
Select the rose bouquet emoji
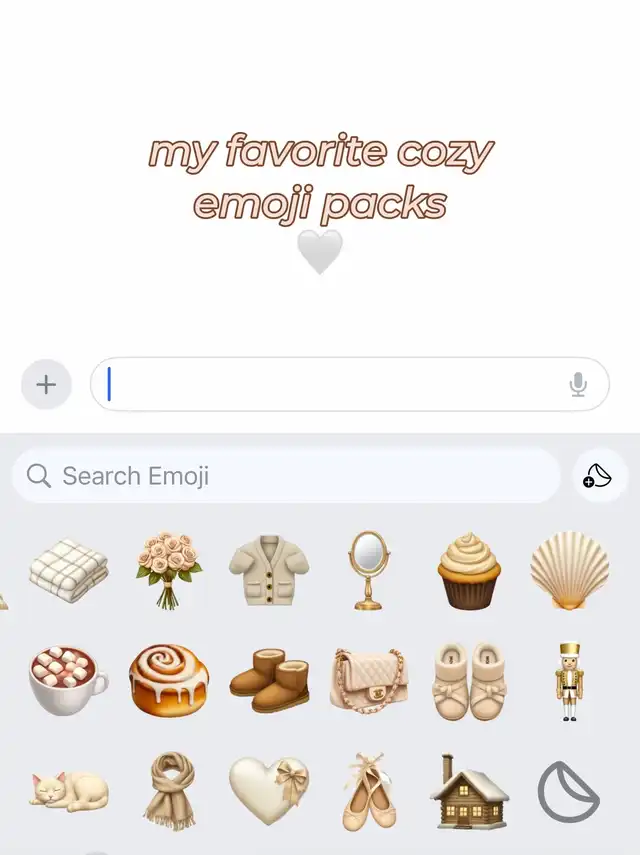(x=169, y=570)
